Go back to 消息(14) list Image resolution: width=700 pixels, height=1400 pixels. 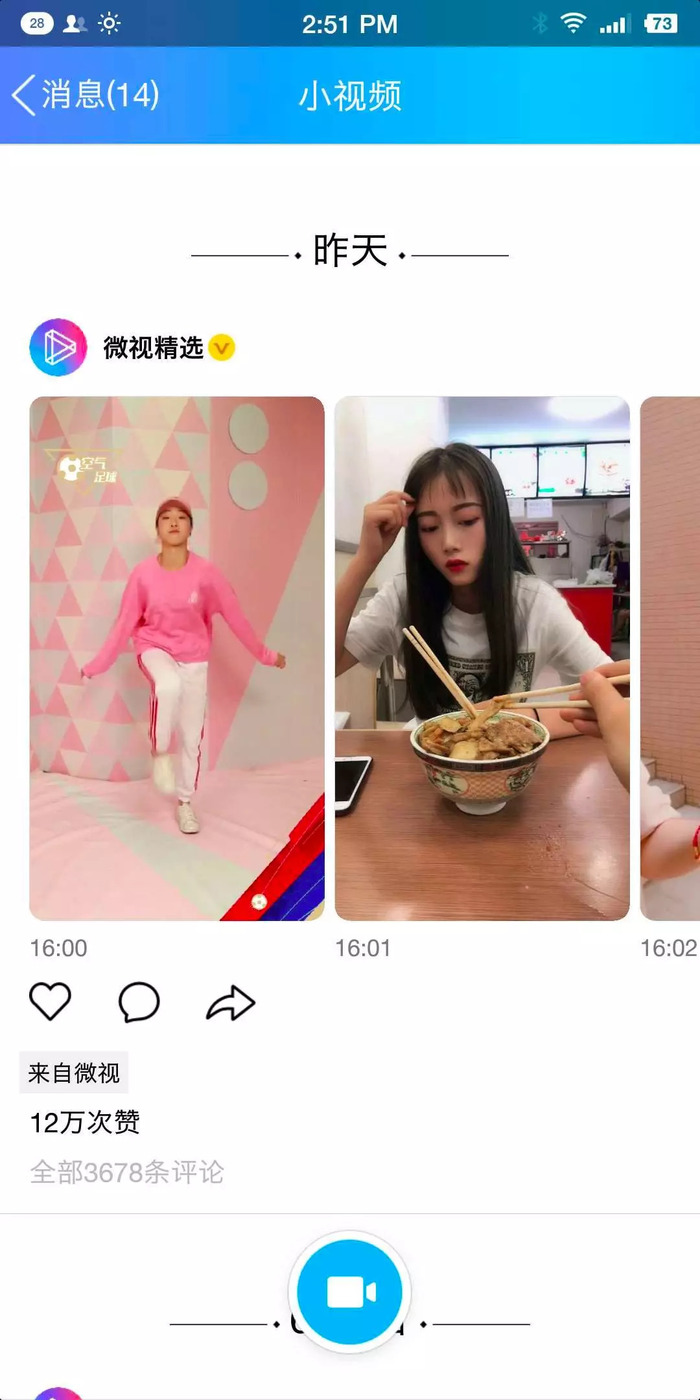pos(85,95)
